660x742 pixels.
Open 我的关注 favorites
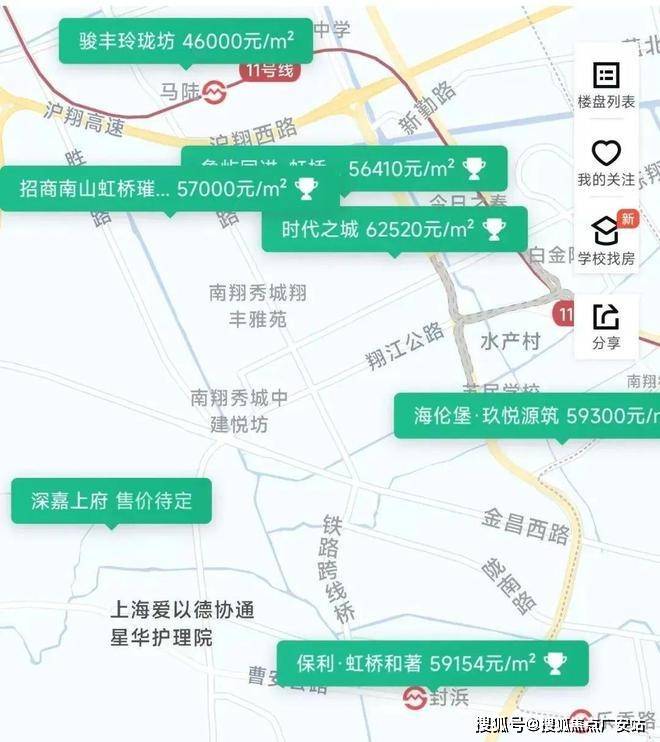[606, 163]
